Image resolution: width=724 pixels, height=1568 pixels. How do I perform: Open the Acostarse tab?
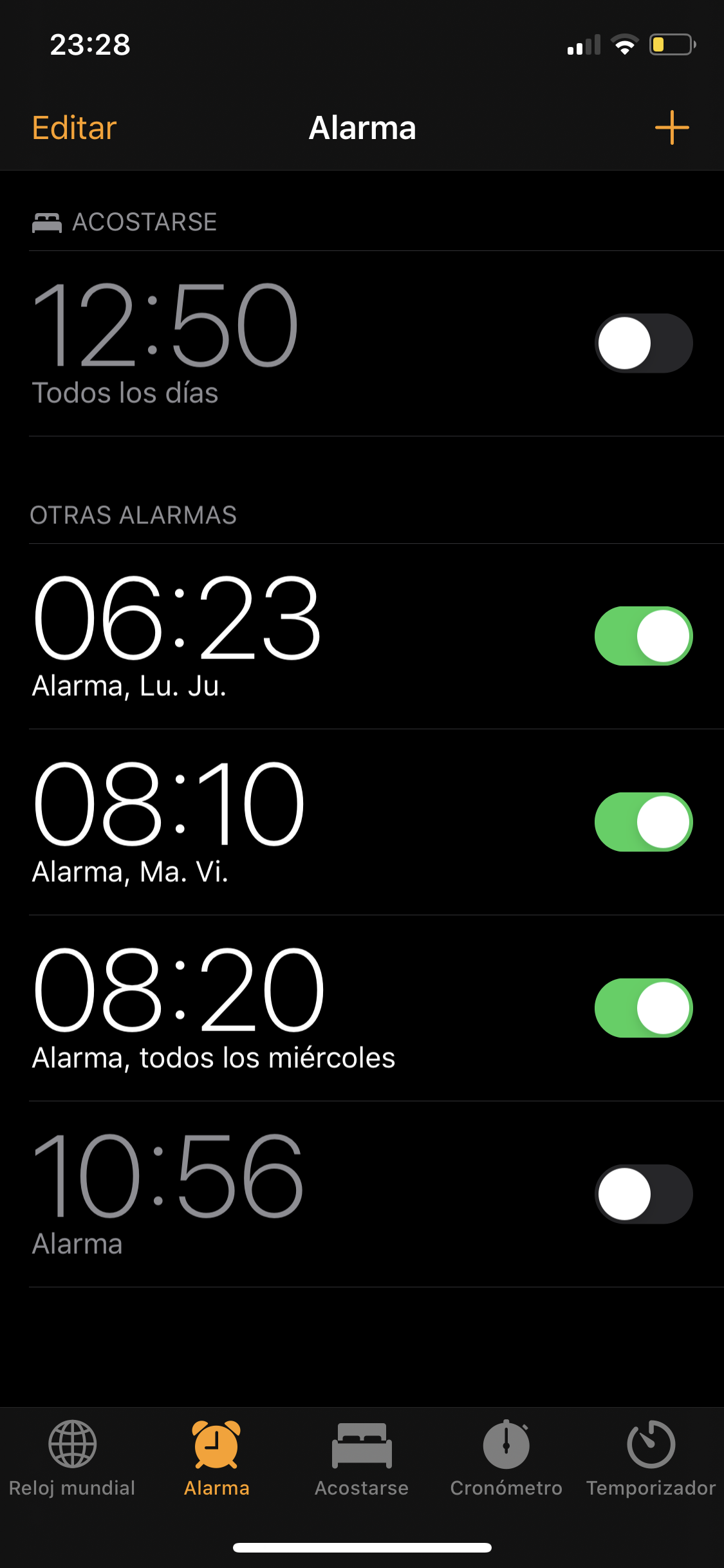(362, 1459)
